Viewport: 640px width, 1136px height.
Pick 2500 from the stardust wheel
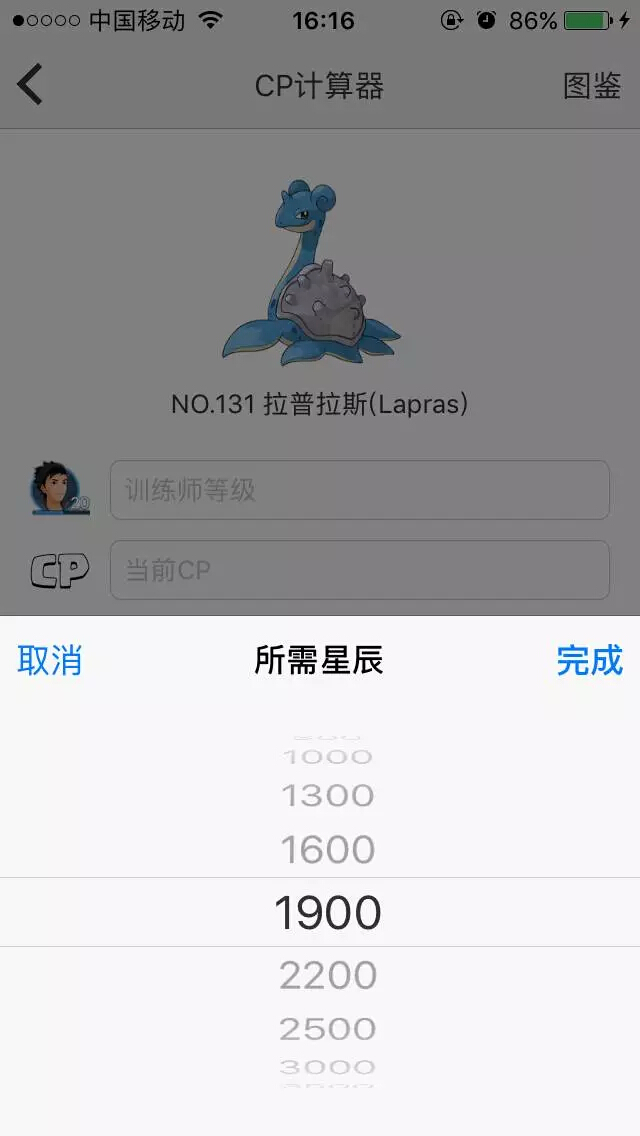(327, 1028)
